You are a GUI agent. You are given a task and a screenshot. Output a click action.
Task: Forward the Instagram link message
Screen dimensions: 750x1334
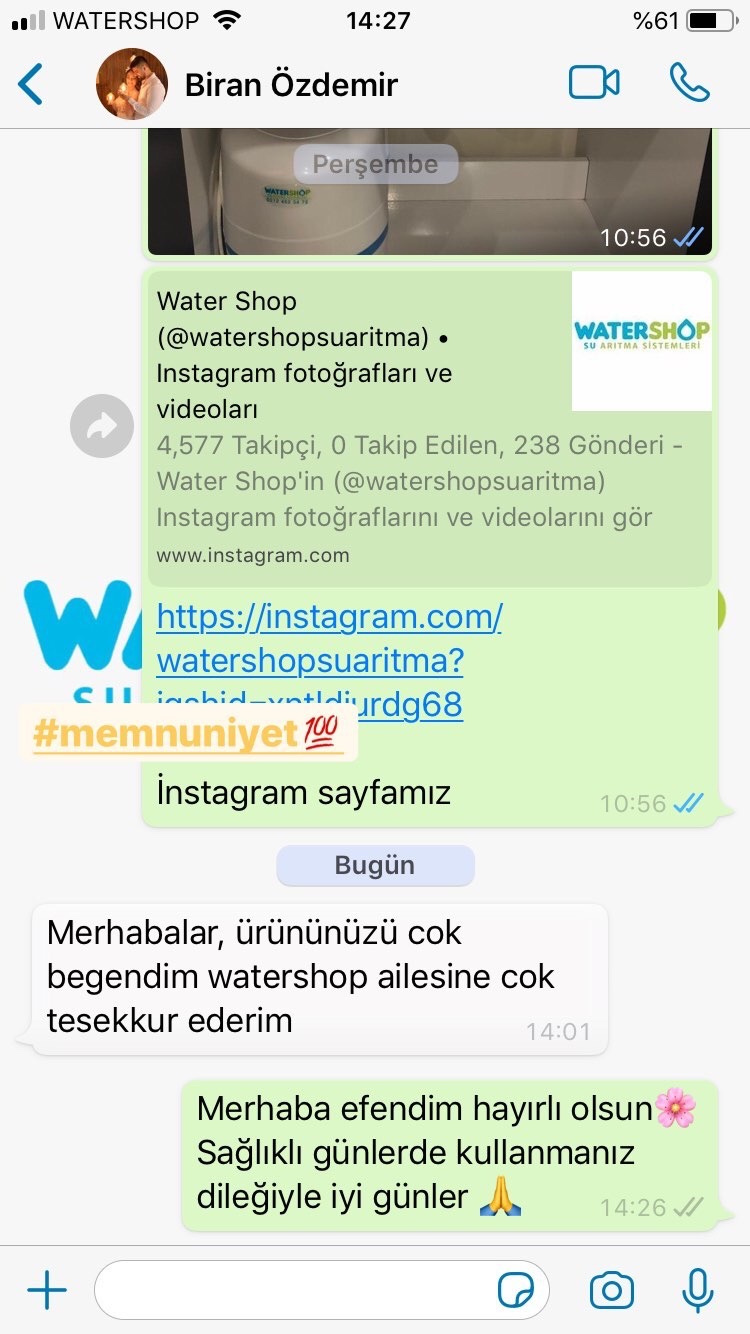[102, 428]
